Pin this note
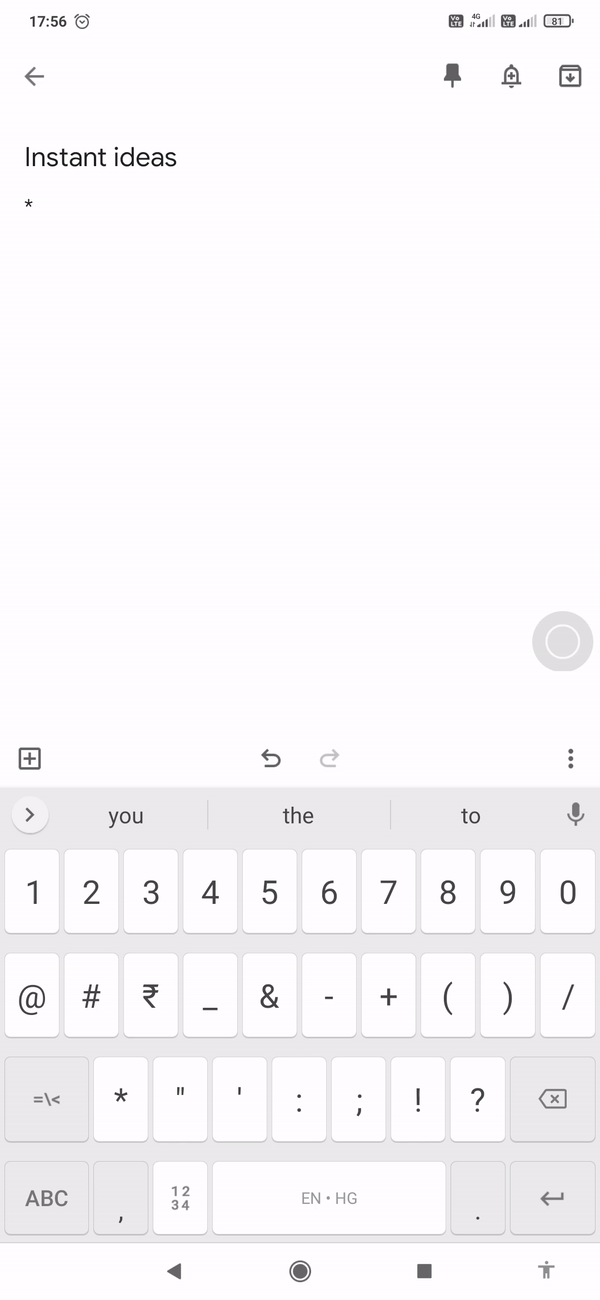The height and width of the screenshot is (1300, 600). click(x=453, y=76)
